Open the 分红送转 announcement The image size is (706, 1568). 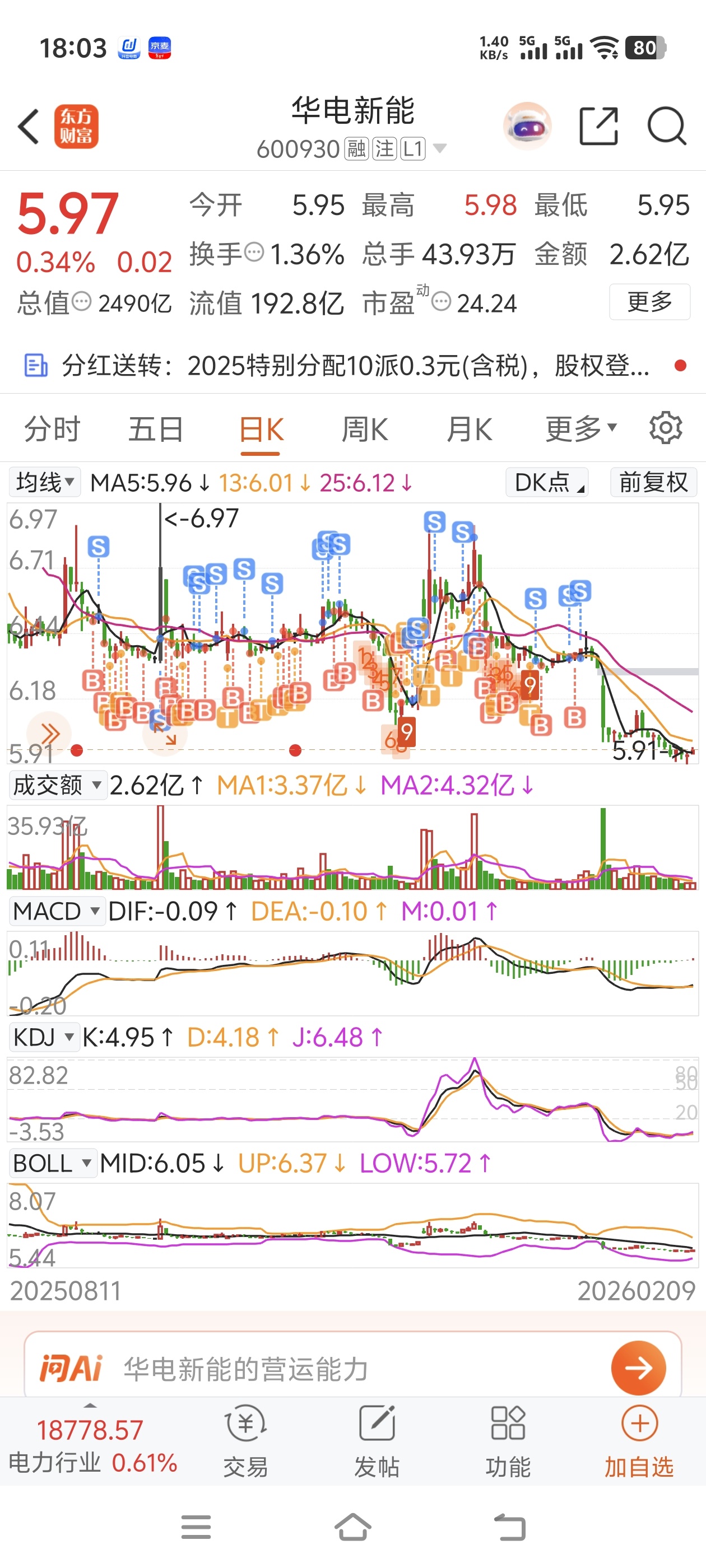click(x=354, y=366)
